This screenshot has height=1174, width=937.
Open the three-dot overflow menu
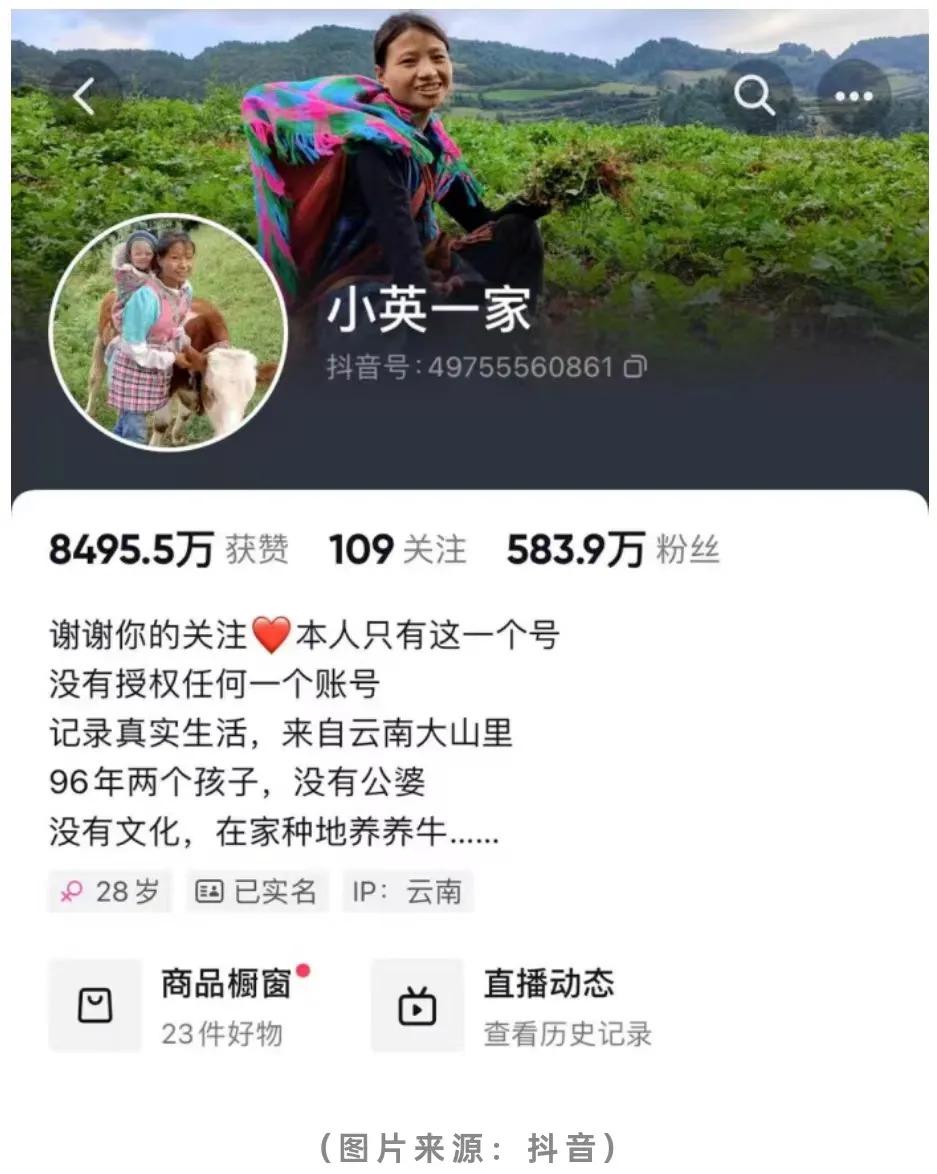852,97
